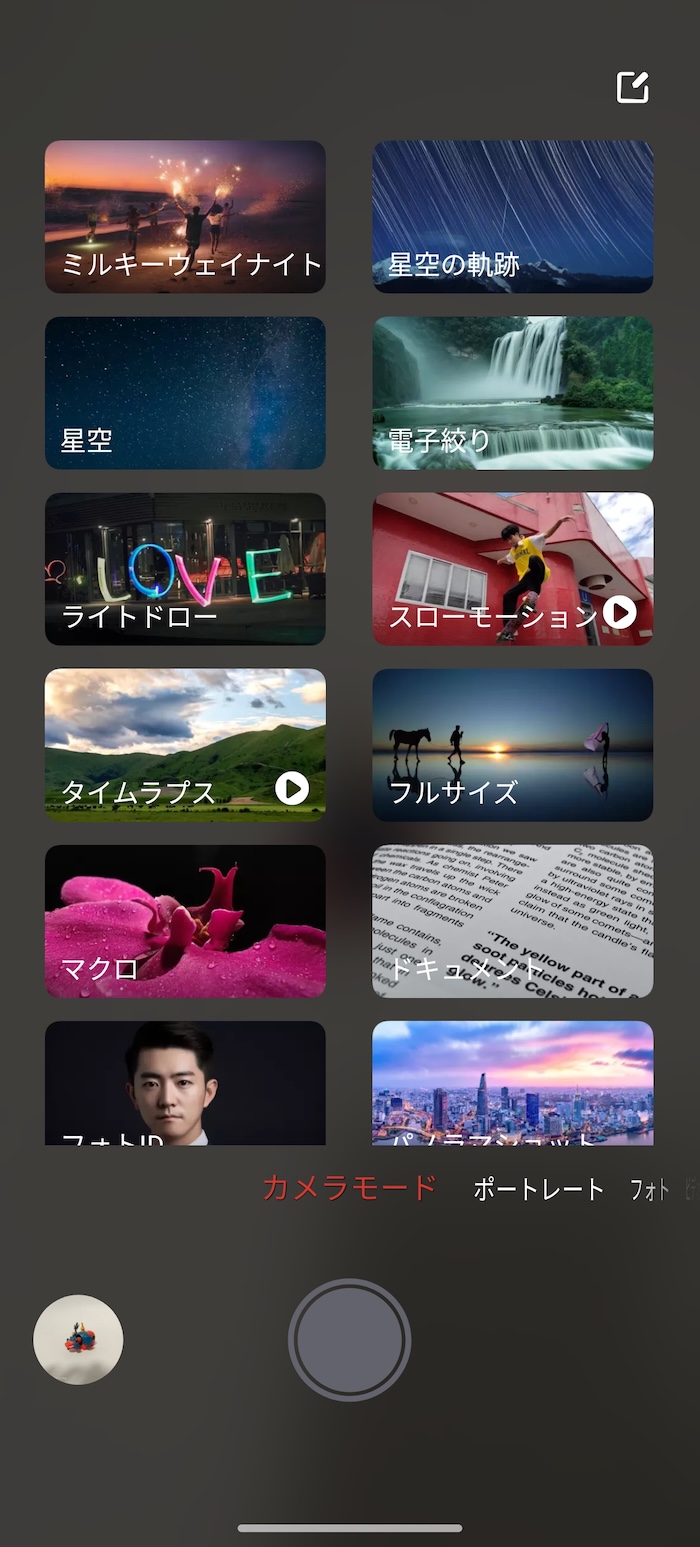This screenshot has width=700, height=1547.
Task: Switch to the ポートレート tab
Action: click(x=538, y=1189)
